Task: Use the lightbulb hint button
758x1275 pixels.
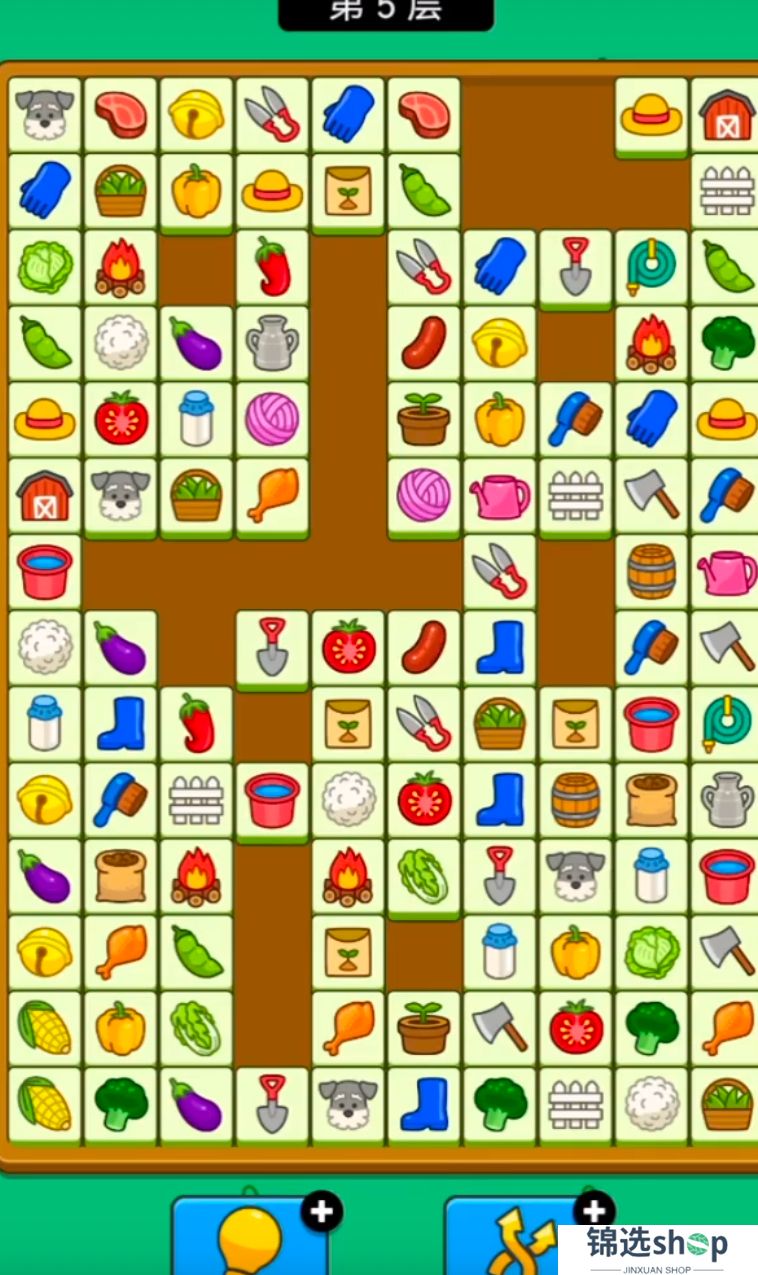Action: click(250, 1235)
